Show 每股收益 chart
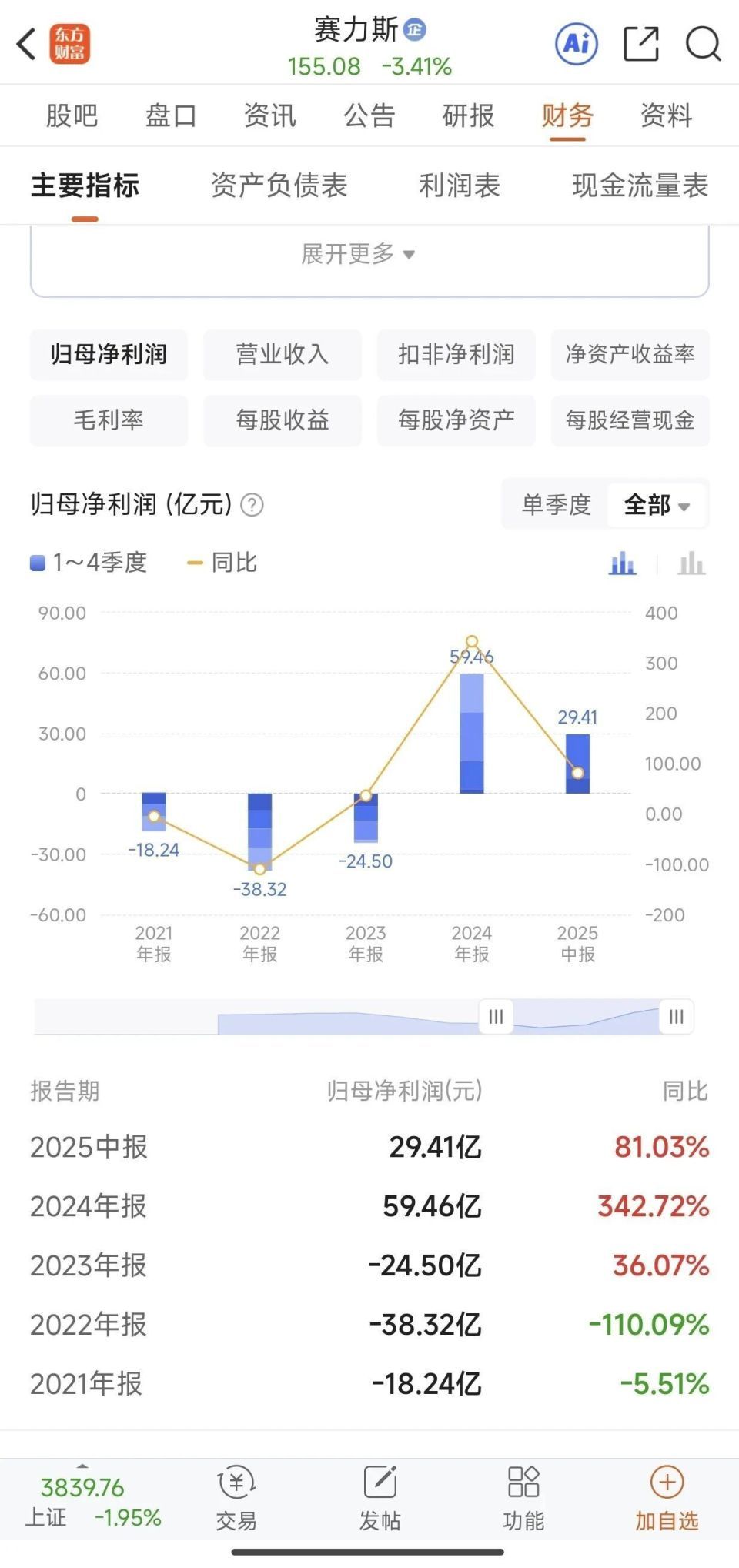The image size is (739, 1568). coord(283,420)
